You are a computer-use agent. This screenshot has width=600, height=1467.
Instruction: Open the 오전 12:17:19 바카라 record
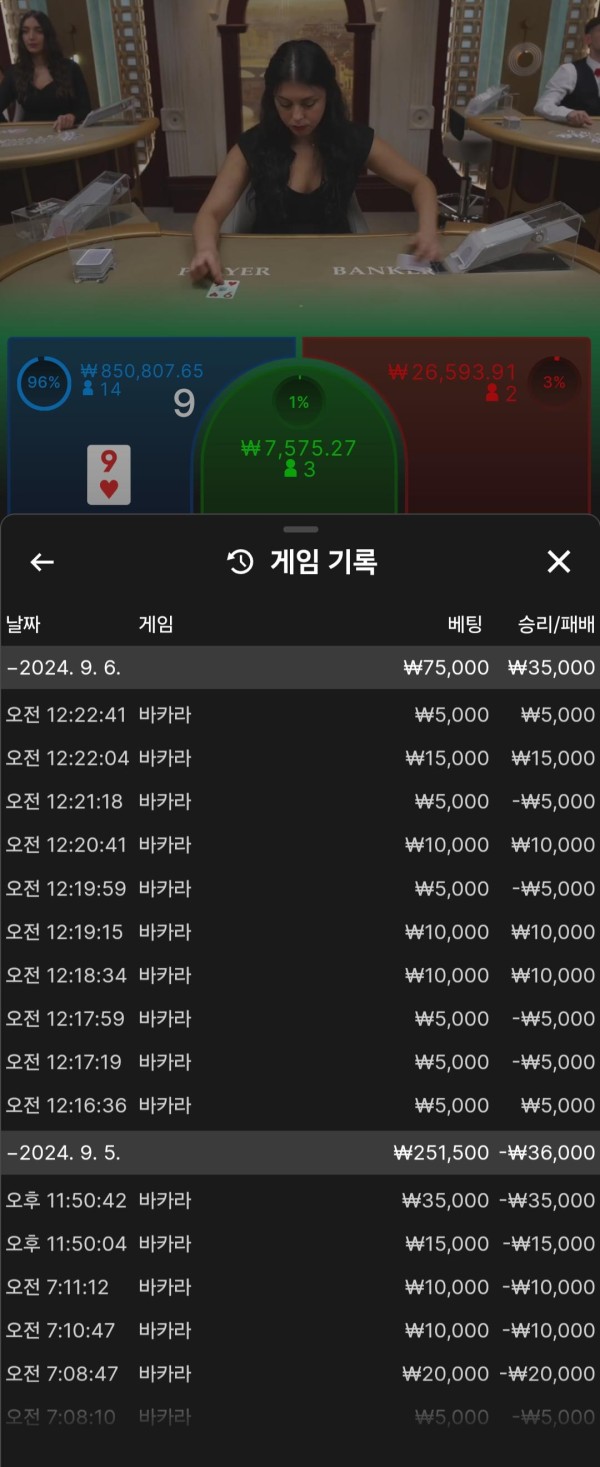click(300, 1062)
